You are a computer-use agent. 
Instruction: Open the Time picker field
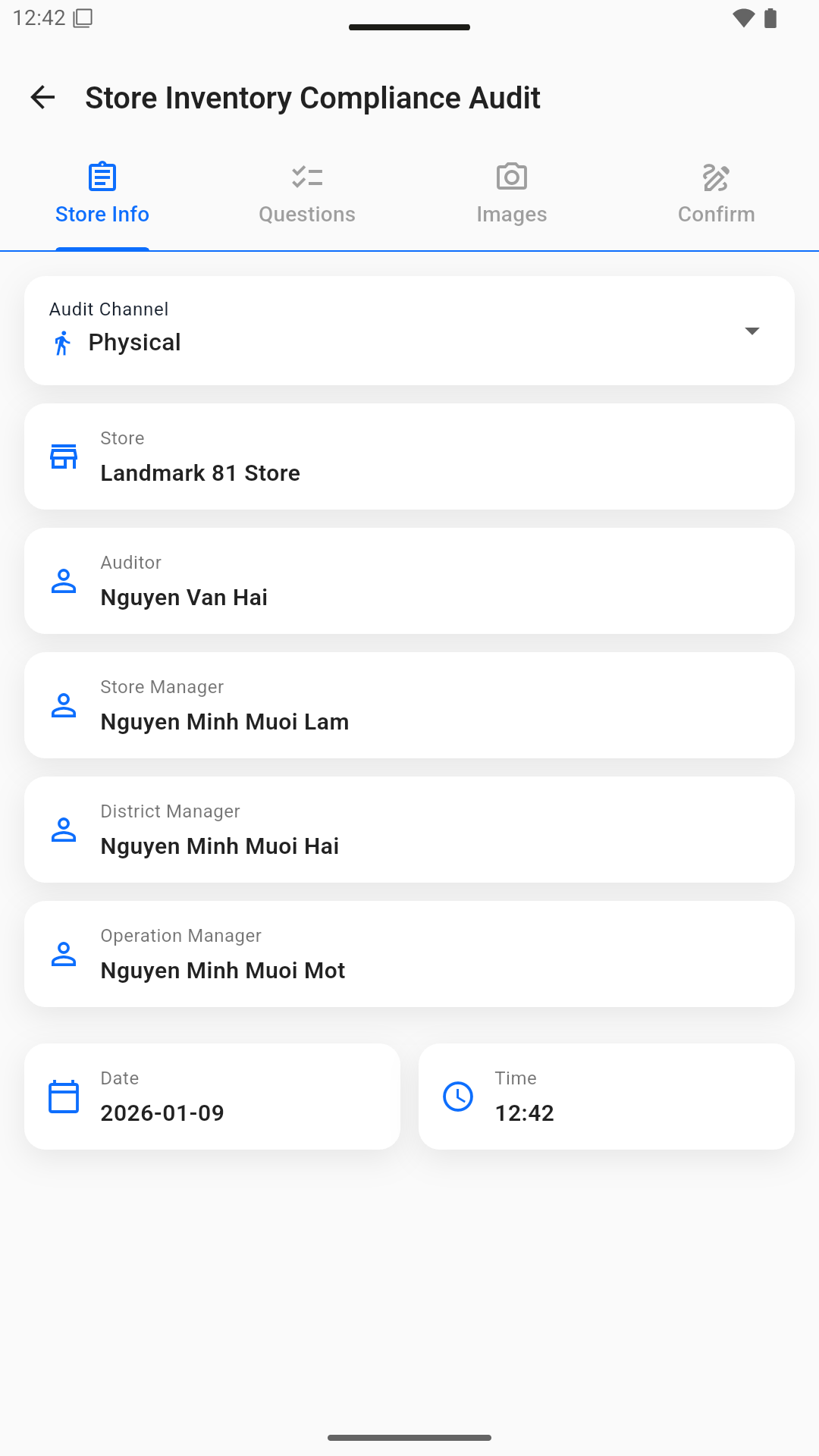[607, 1097]
